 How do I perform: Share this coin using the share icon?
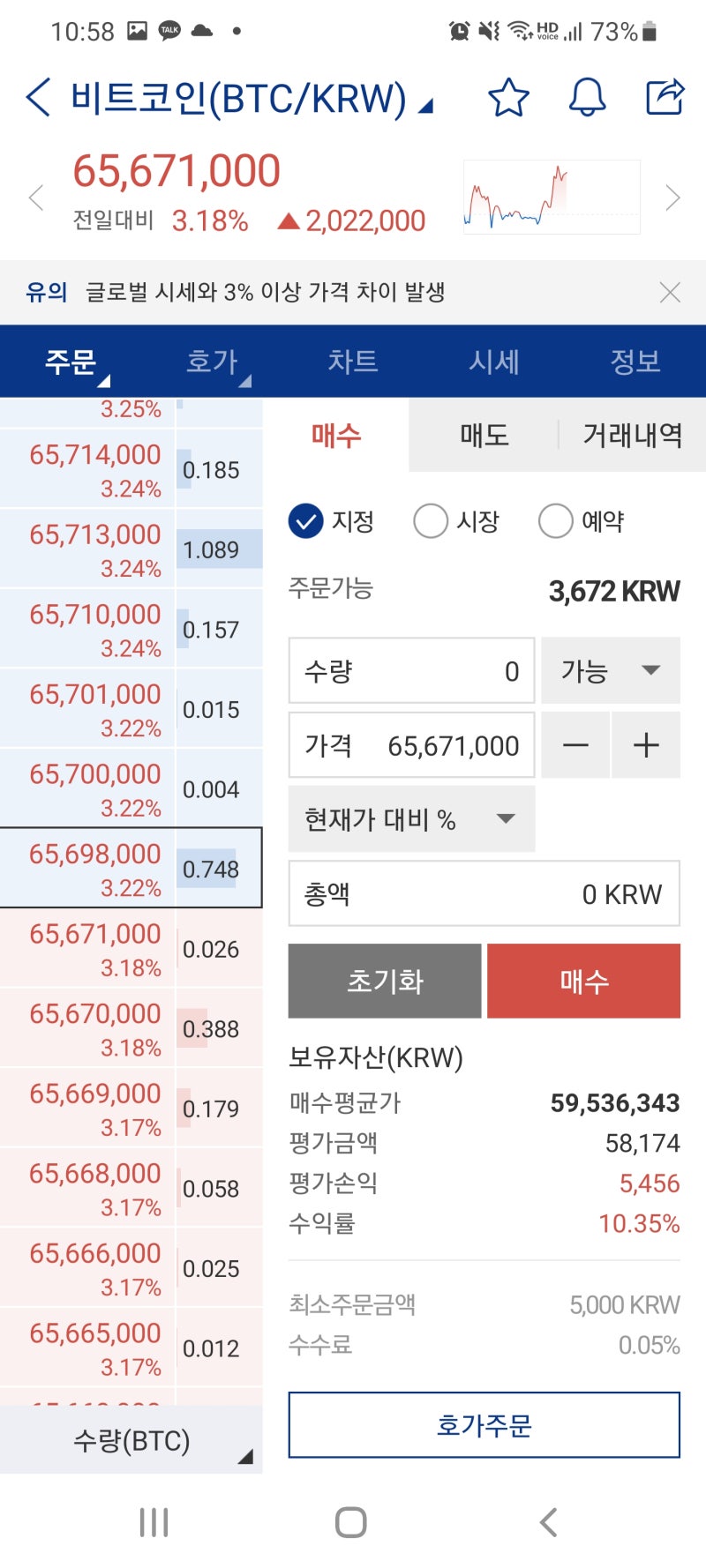point(665,97)
